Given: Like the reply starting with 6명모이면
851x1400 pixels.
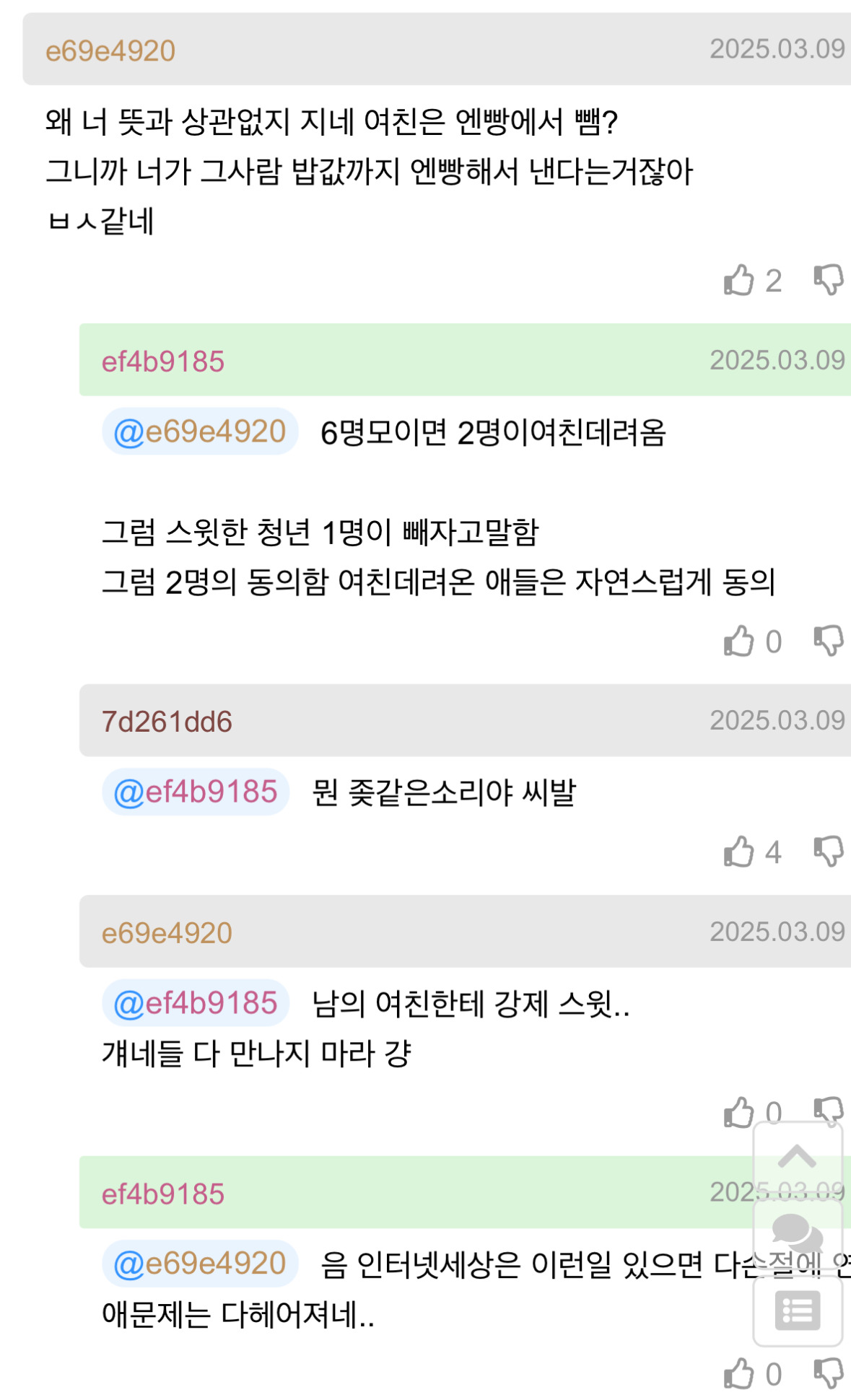Looking at the screenshot, I should tap(739, 641).
